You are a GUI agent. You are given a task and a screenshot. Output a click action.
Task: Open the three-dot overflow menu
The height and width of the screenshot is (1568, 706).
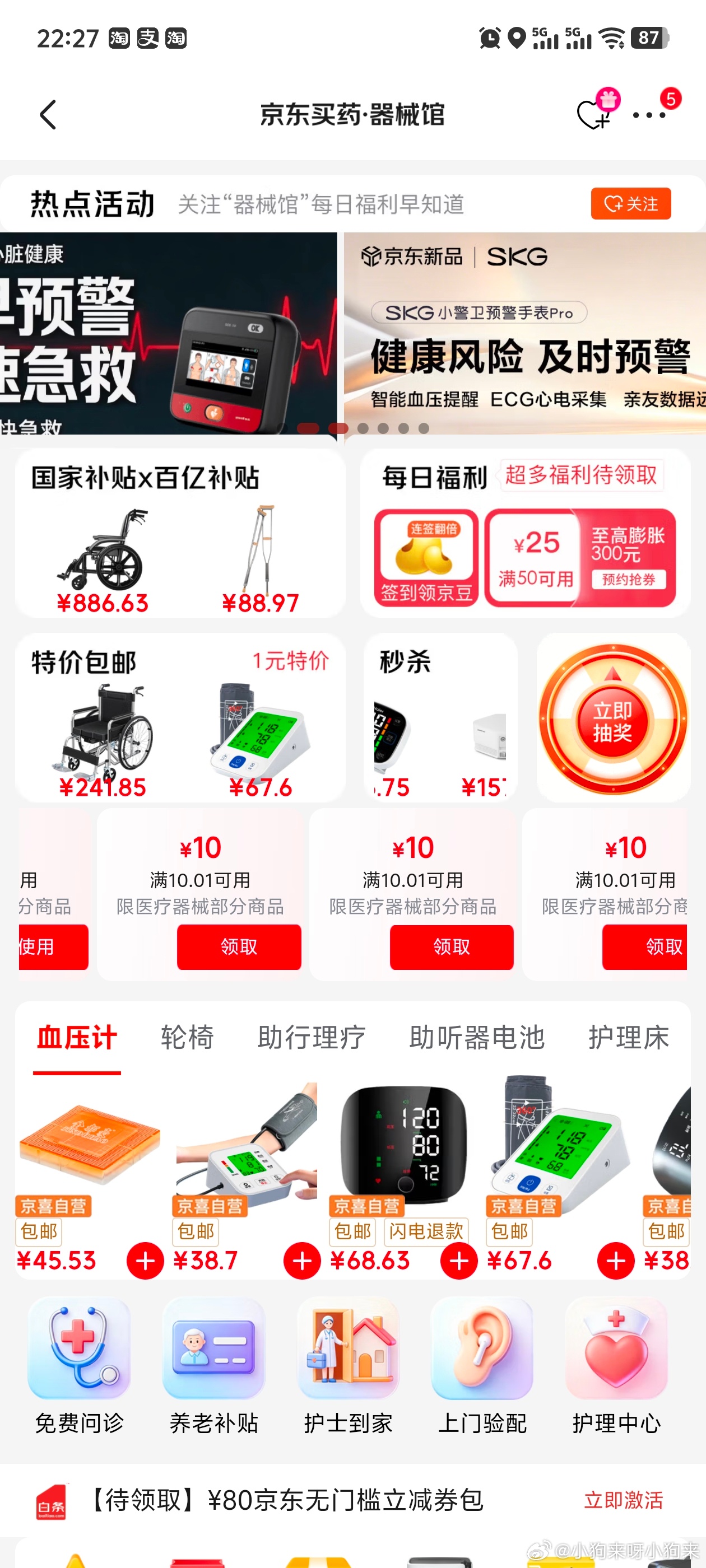(x=649, y=115)
